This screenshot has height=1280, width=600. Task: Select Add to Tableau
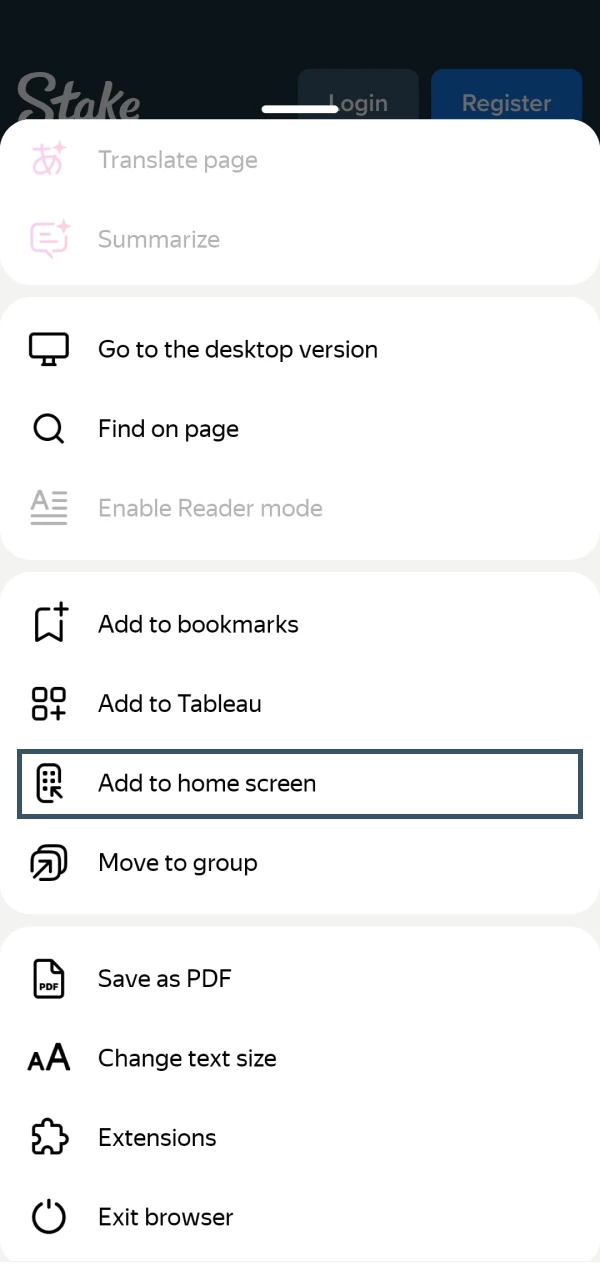tap(300, 704)
